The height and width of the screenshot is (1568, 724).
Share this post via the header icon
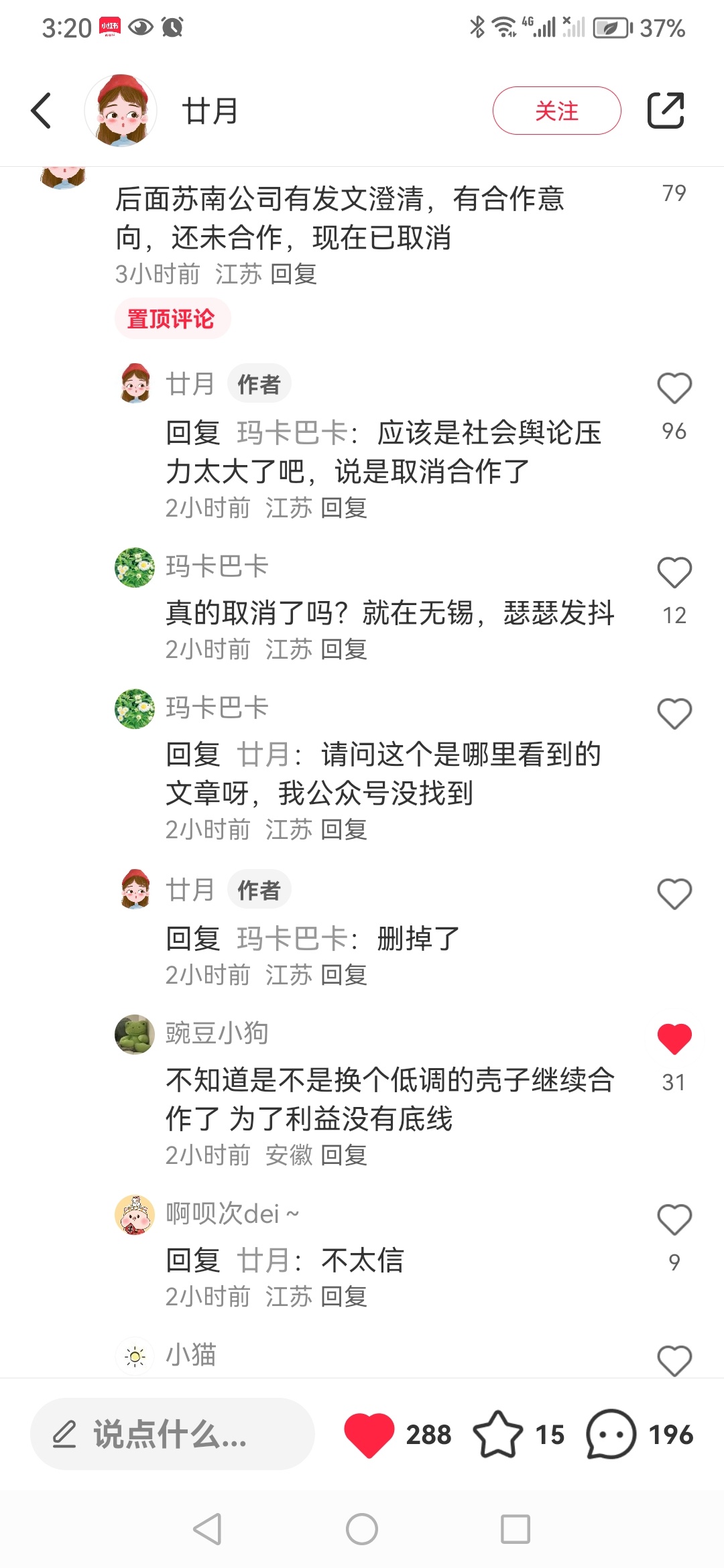pos(665,111)
